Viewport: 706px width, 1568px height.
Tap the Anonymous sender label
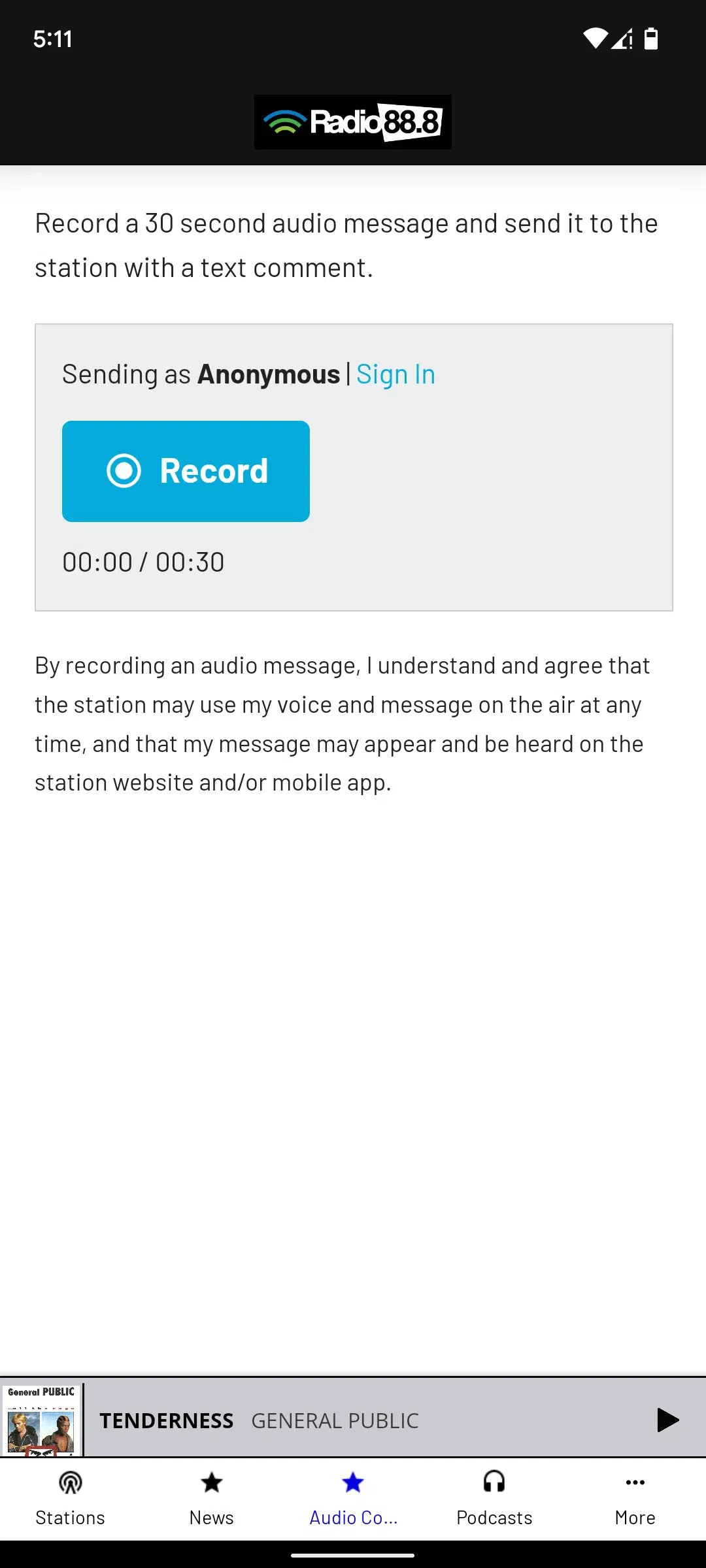[267, 374]
